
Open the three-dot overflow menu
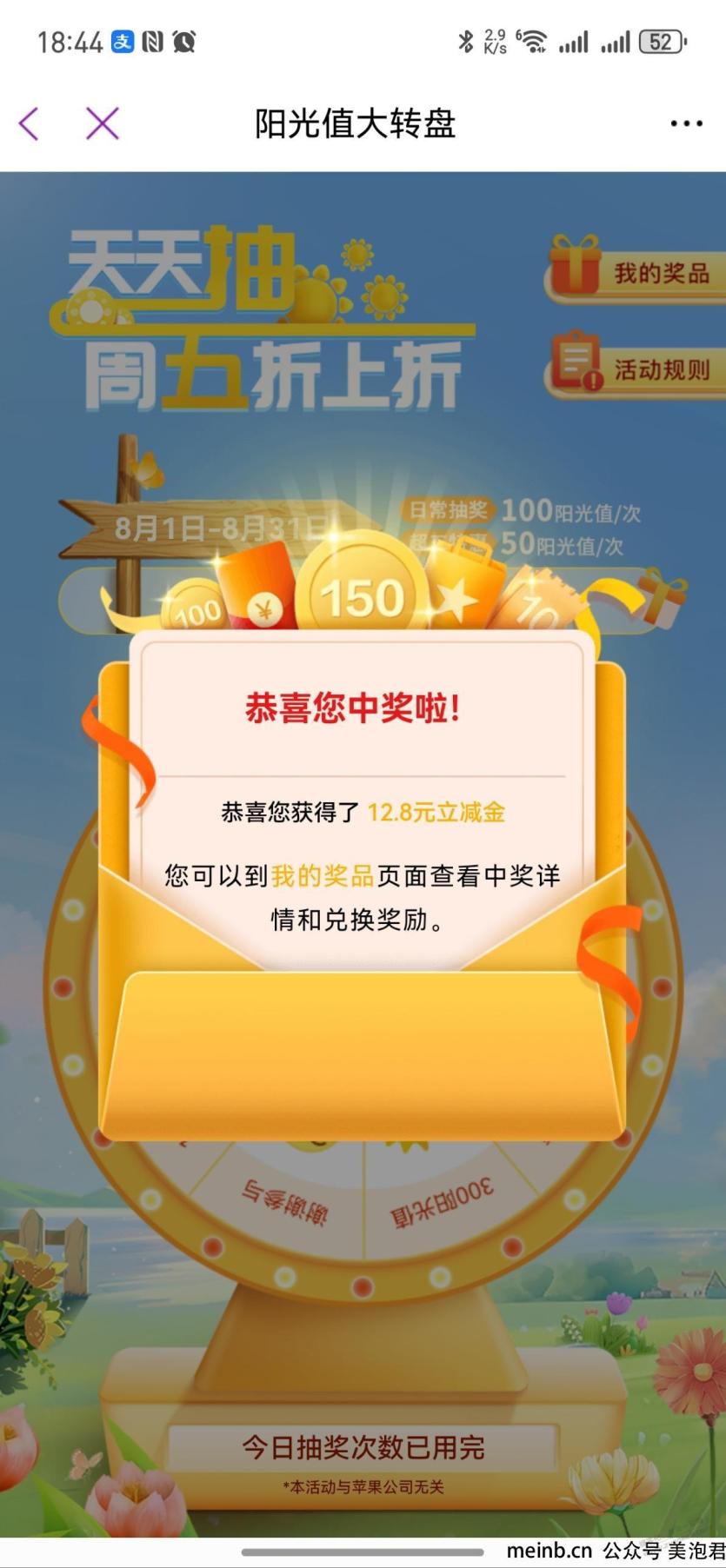pyautogui.click(x=686, y=123)
